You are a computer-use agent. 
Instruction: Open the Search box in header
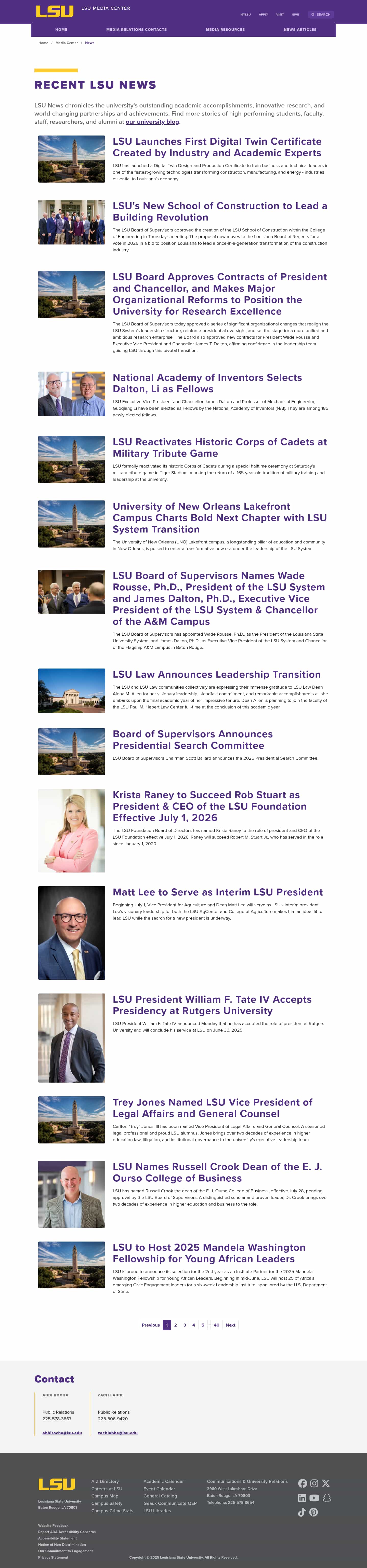point(321,15)
